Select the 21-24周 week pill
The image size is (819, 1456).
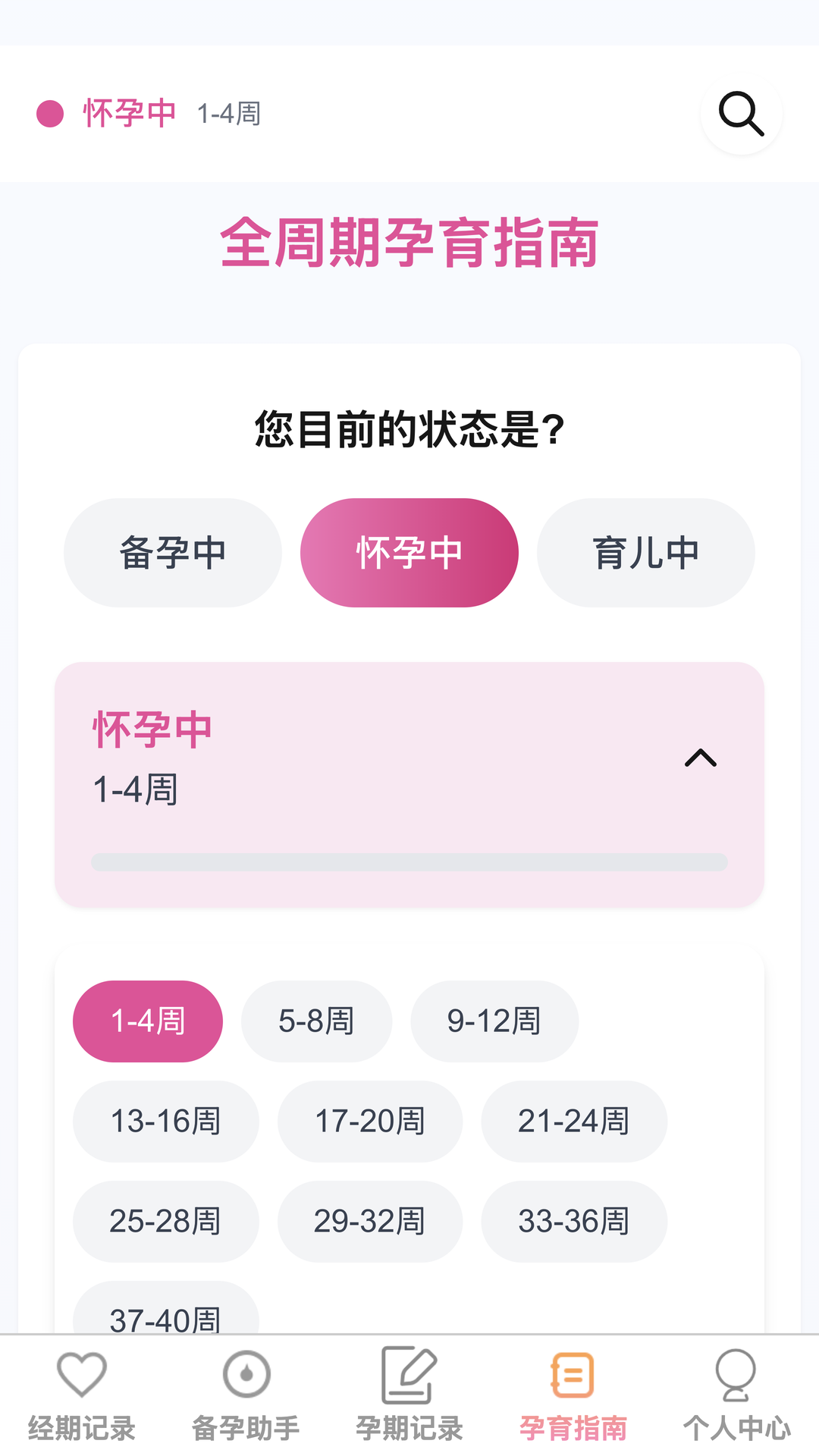click(x=574, y=1122)
